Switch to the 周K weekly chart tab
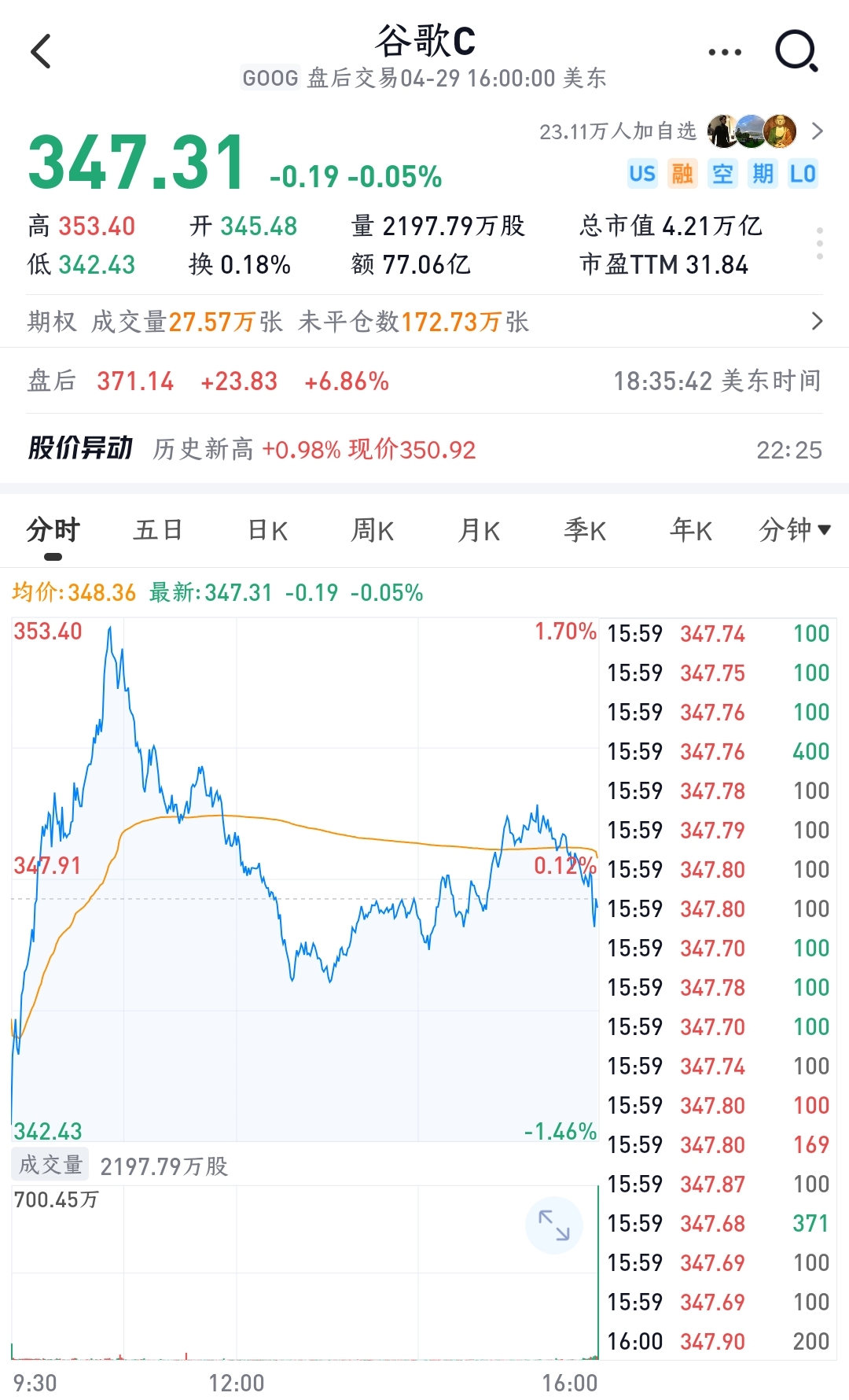Viewport: 849px width, 1400px height. click(x=371, y=531)
